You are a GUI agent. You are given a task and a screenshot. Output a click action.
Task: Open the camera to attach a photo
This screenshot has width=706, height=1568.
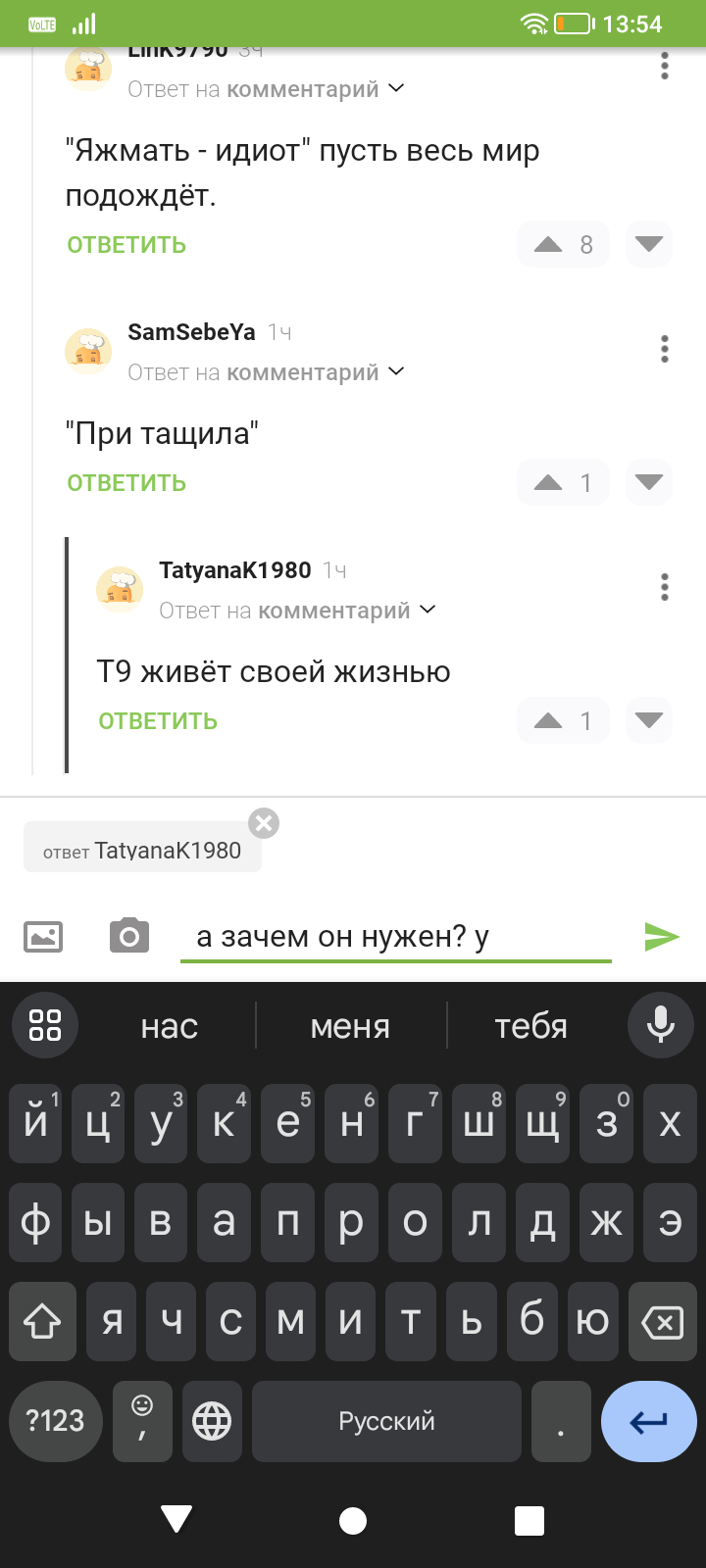point(129,937)
